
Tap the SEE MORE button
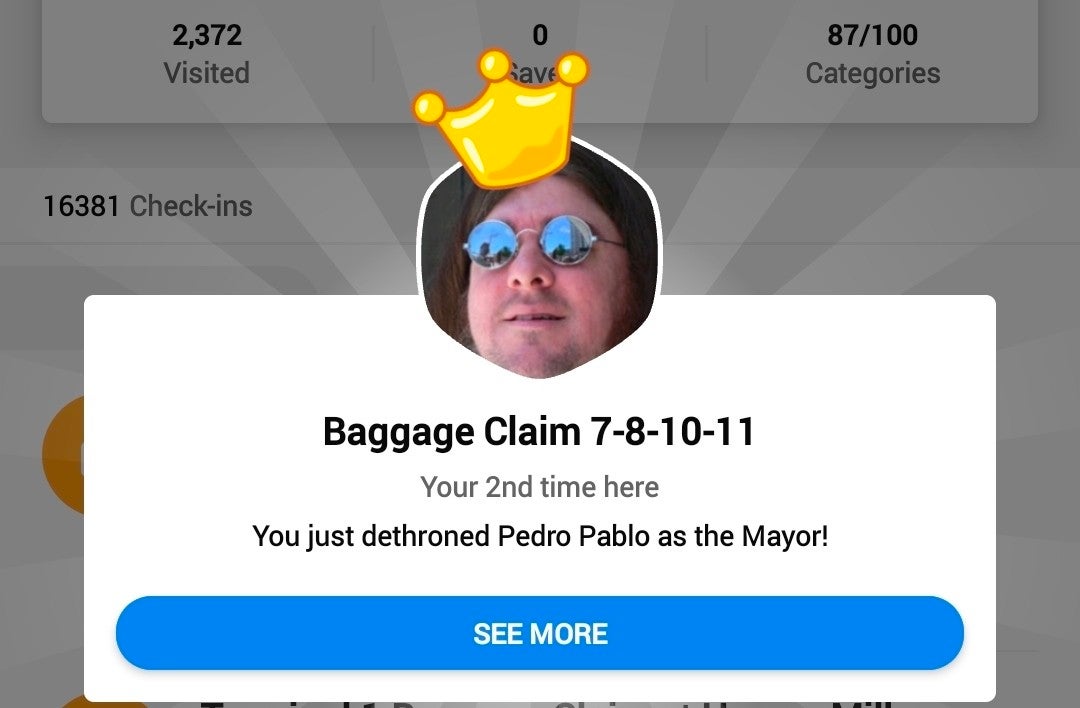tap(540, 633)
